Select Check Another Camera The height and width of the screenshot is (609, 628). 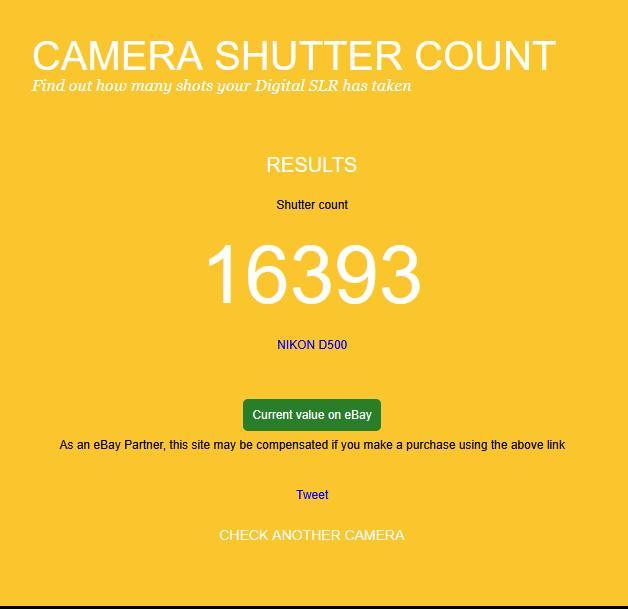click(x=312, y=535)
